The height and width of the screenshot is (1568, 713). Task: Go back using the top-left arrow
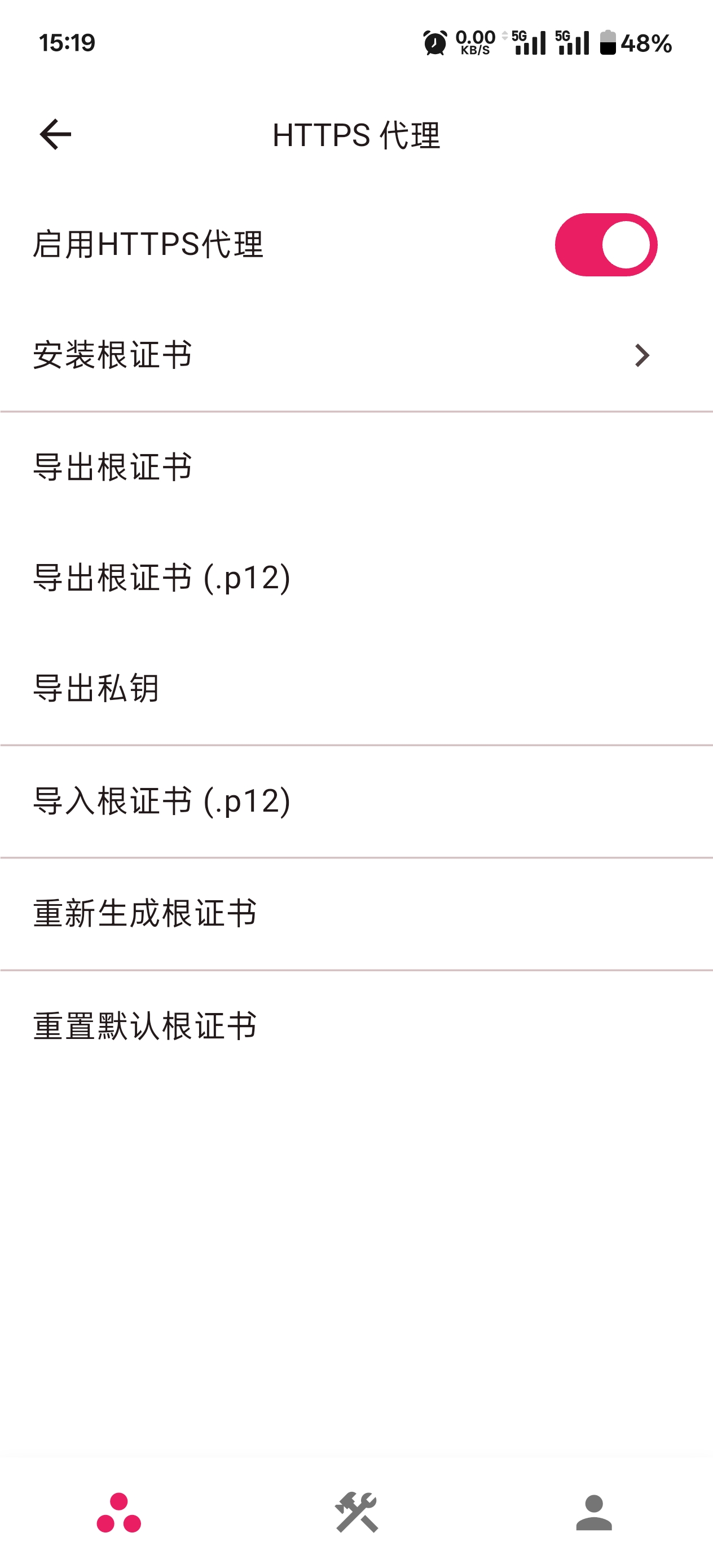tap(55, 135)
